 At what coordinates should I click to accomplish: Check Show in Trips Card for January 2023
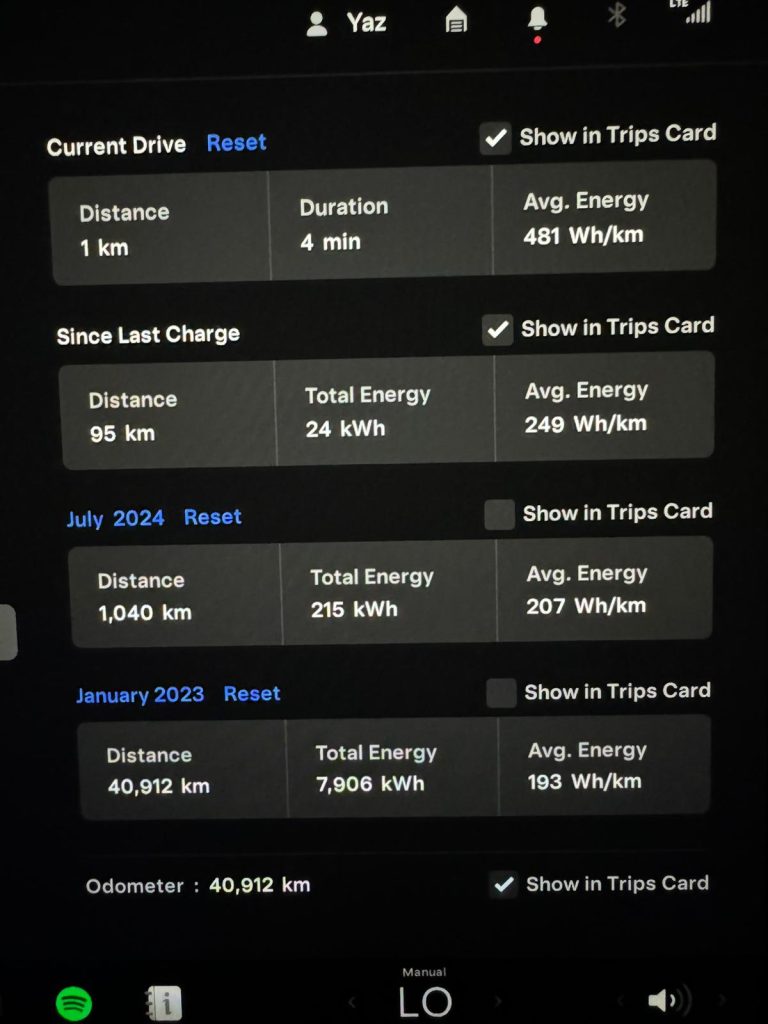(502, 693)
